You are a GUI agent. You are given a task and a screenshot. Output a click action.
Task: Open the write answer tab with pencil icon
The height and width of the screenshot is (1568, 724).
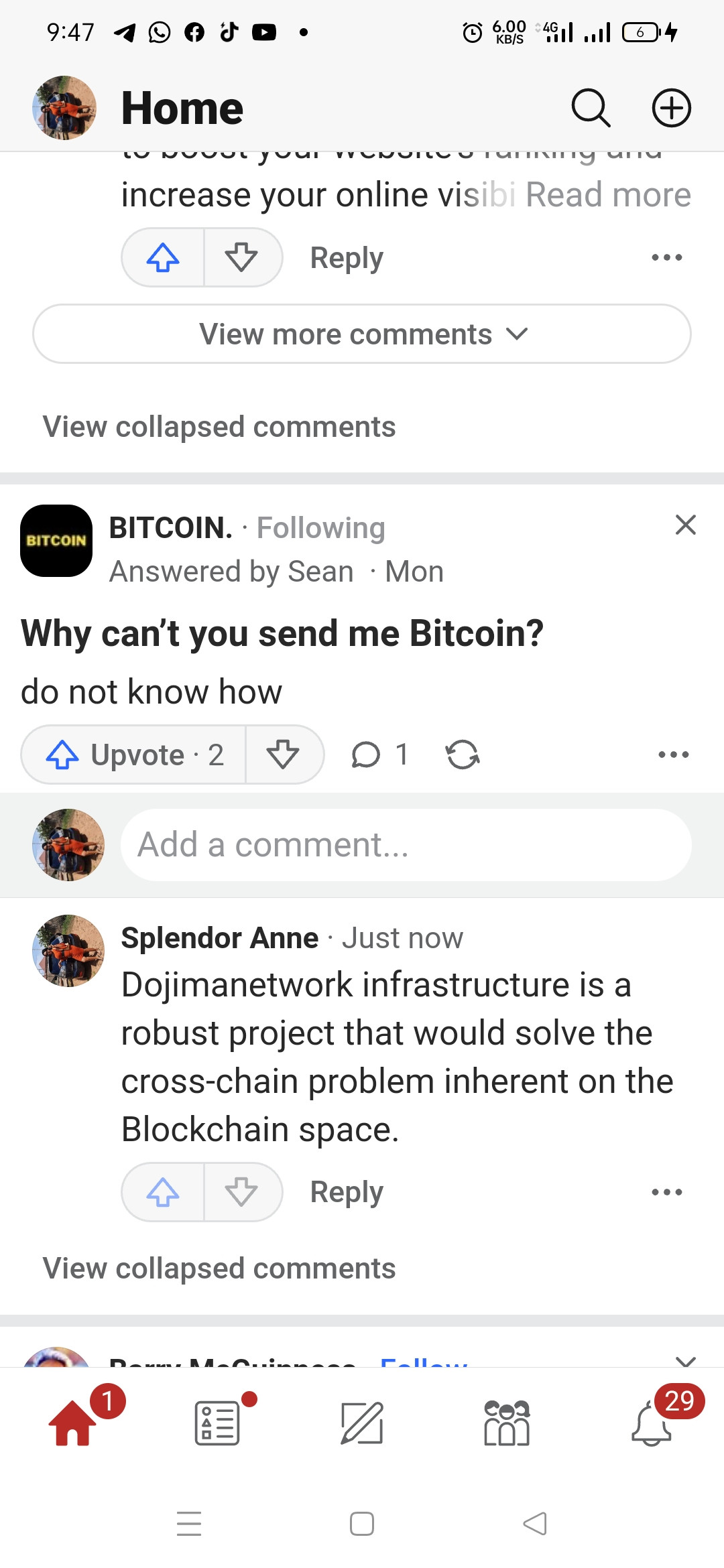362,1423
